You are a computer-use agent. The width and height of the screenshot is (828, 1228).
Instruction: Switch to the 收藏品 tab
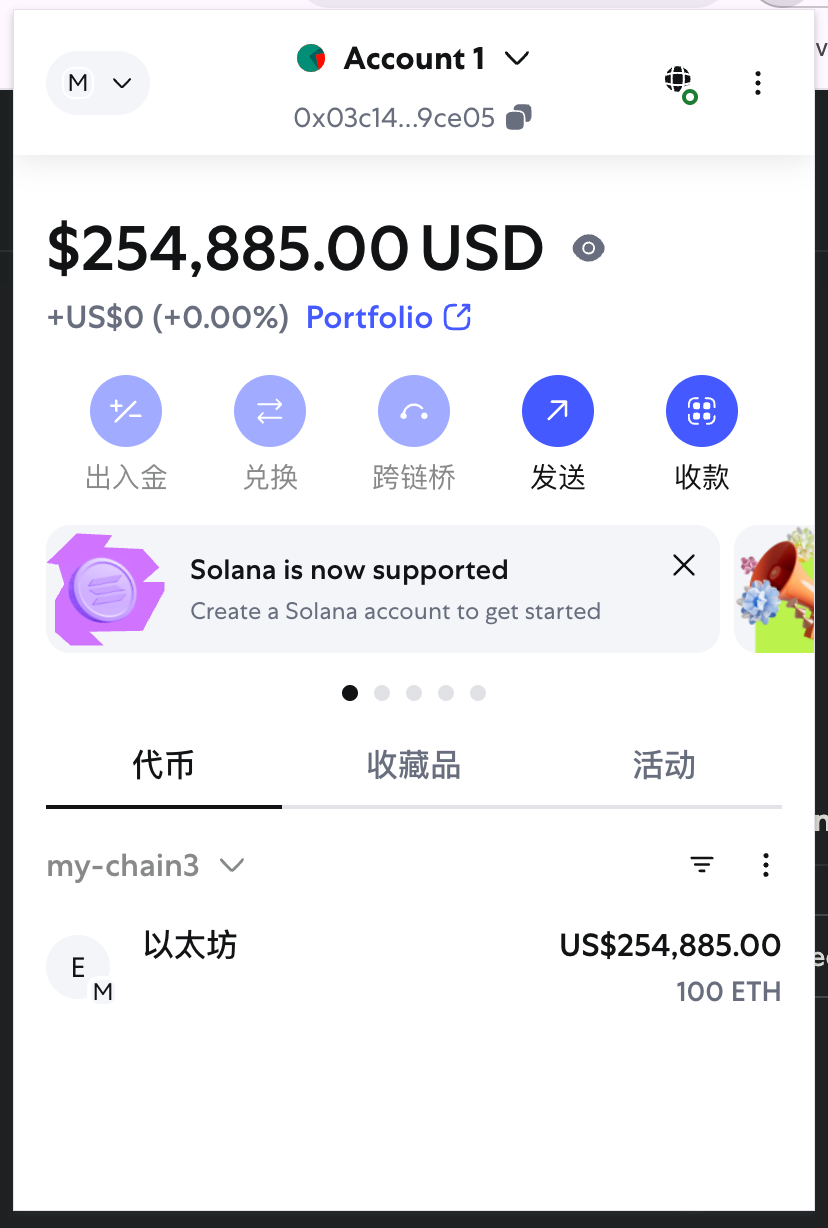[413, 766]
